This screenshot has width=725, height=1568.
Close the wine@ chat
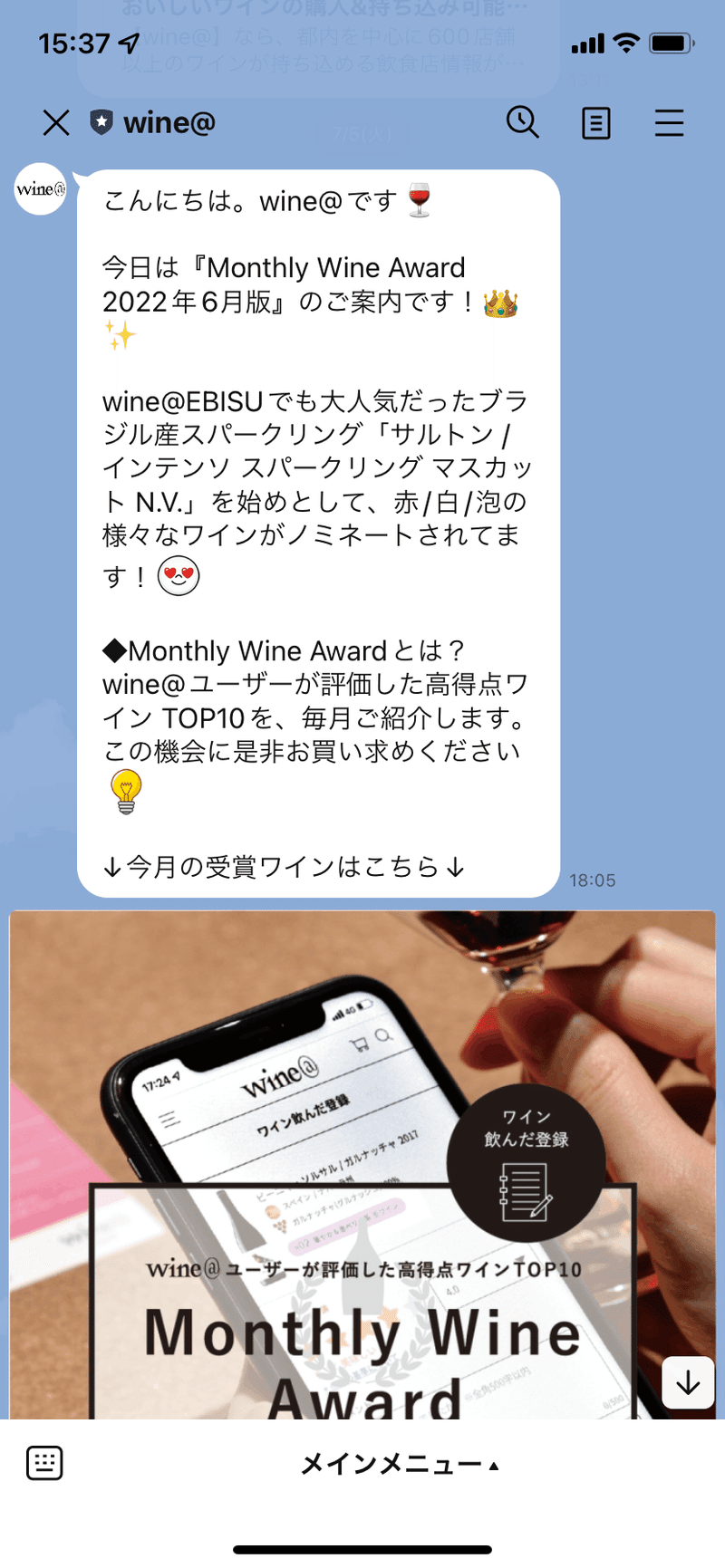56,122
